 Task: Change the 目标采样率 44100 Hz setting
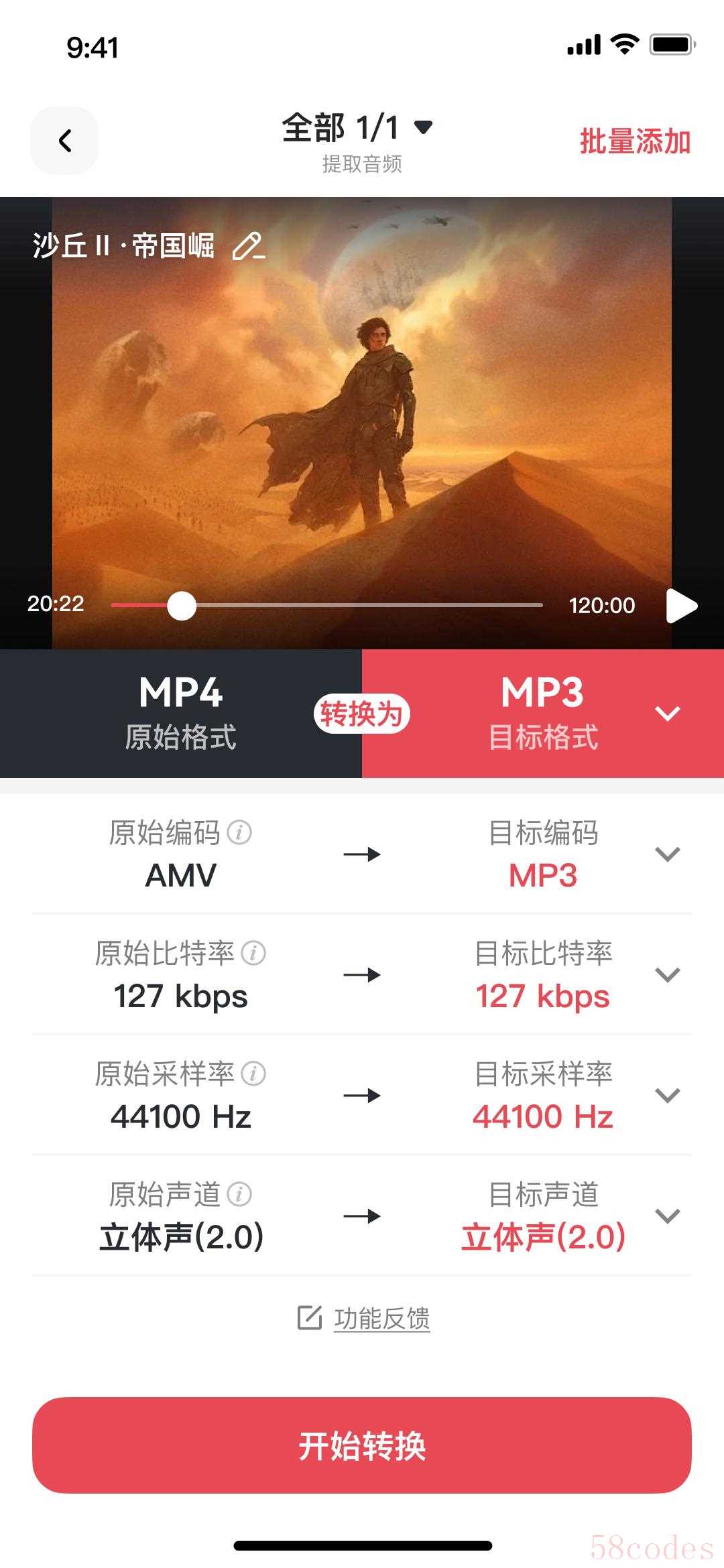(667, 1096)
